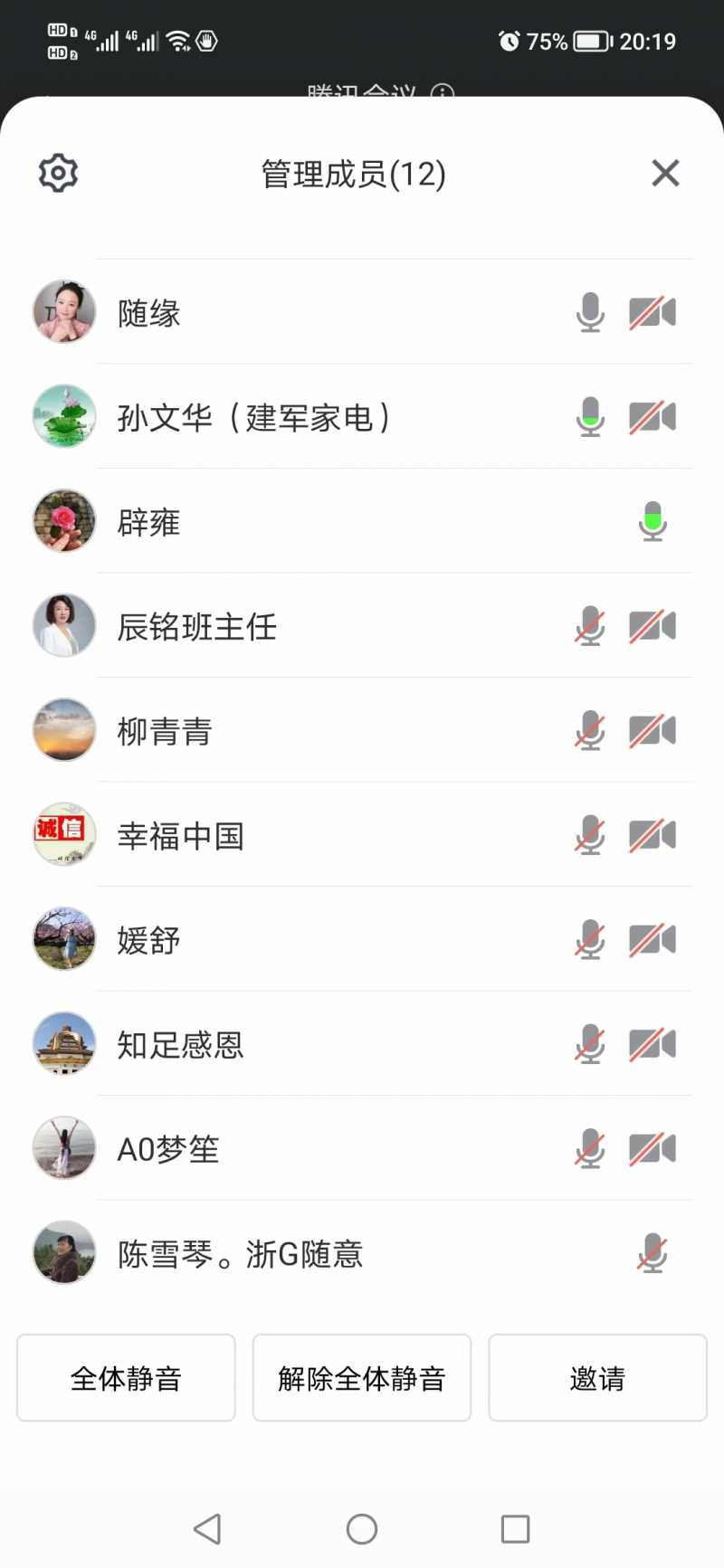This screenshot has height=1568, width=724.
Task: Tap 邀请 to invite participants
Action: coord(597,1378)
